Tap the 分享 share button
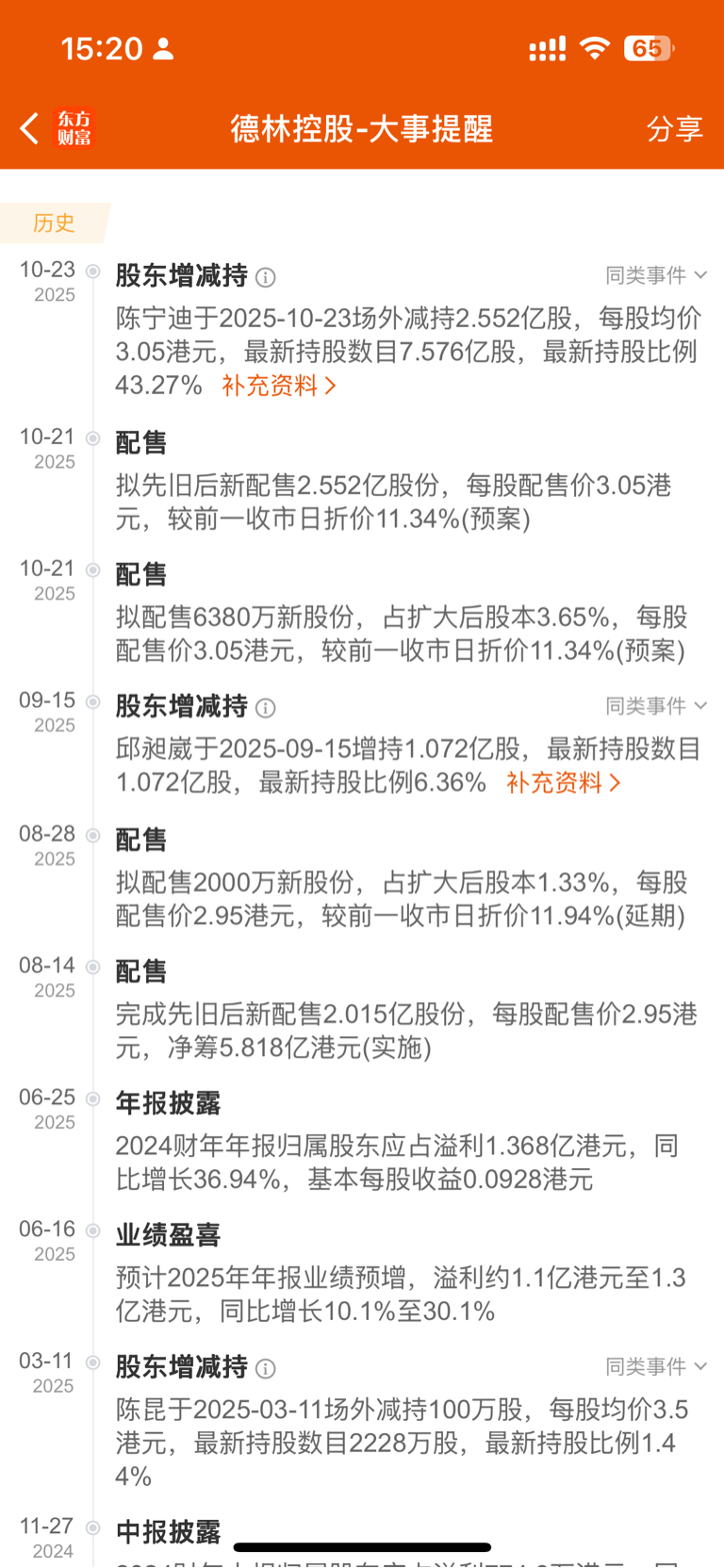The width and height of the screenshot is (724, 1568). [675, 129]
